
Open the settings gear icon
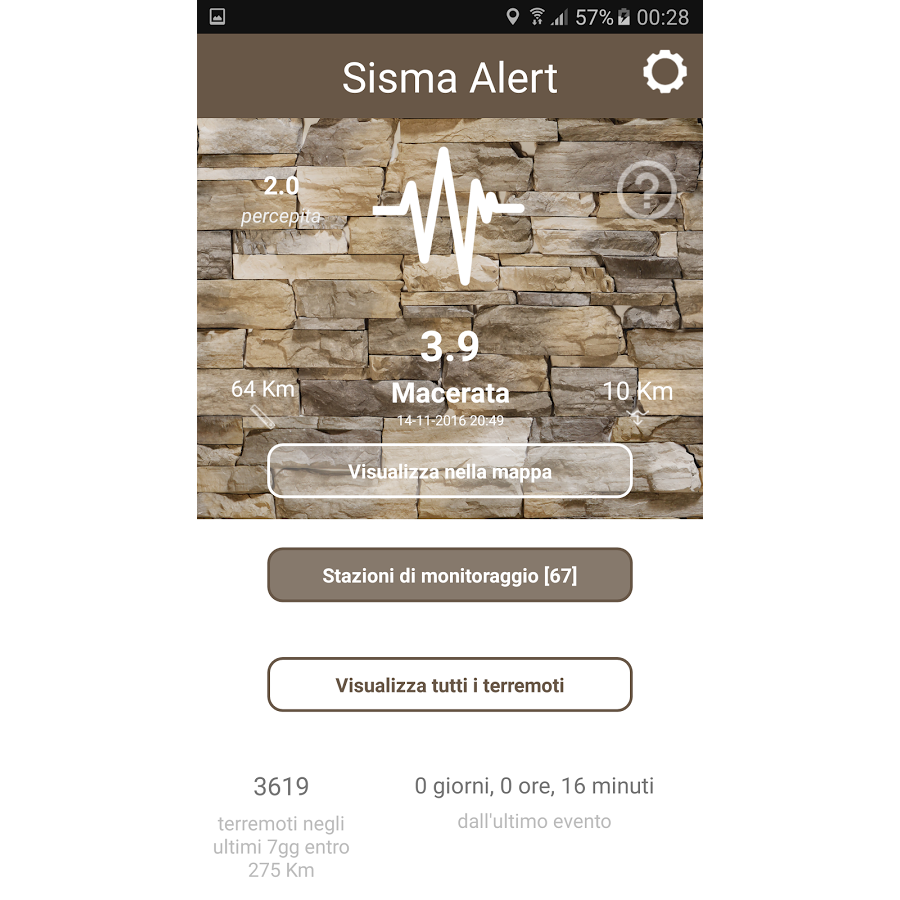(x=665, y=73)
